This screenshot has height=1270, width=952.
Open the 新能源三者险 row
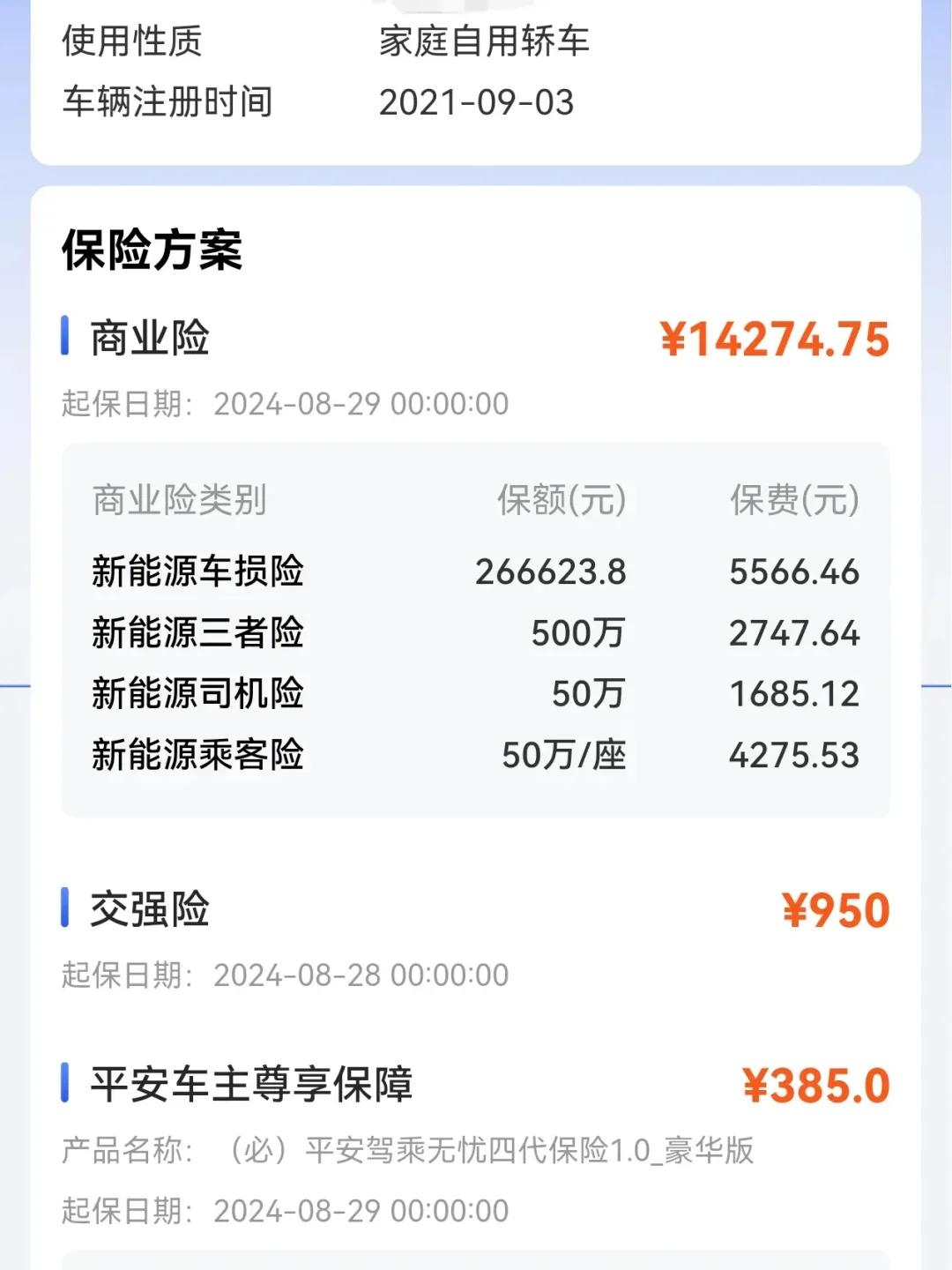[197, 633]
